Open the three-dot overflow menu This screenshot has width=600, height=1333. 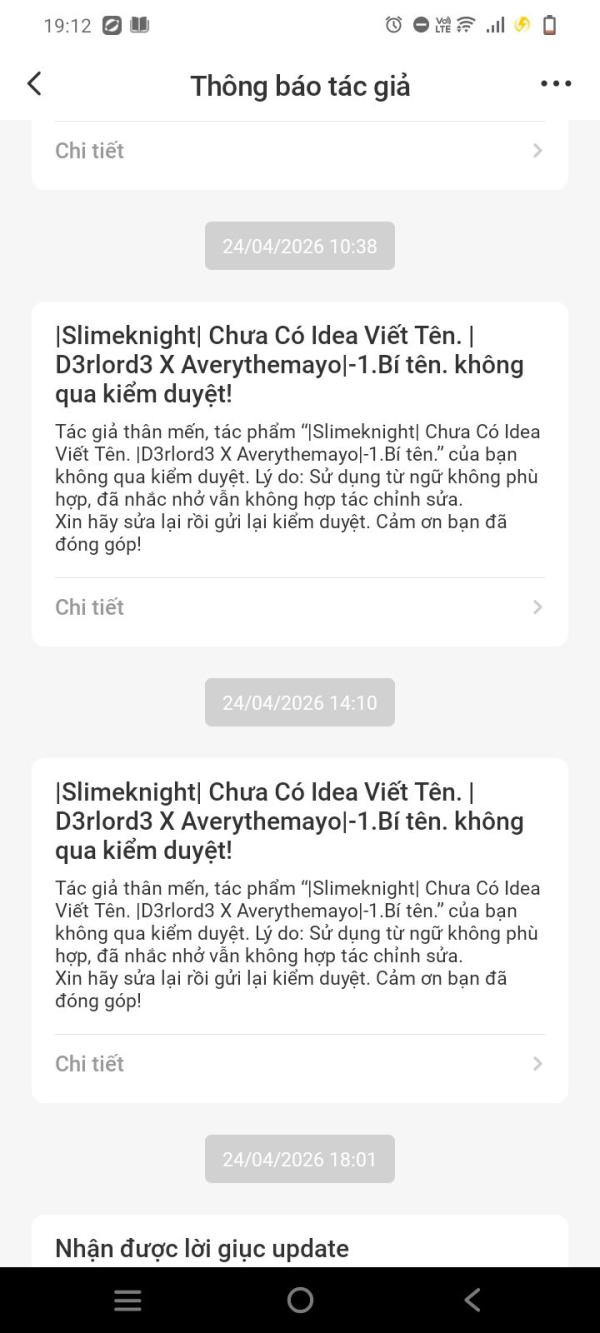[556, 84]
